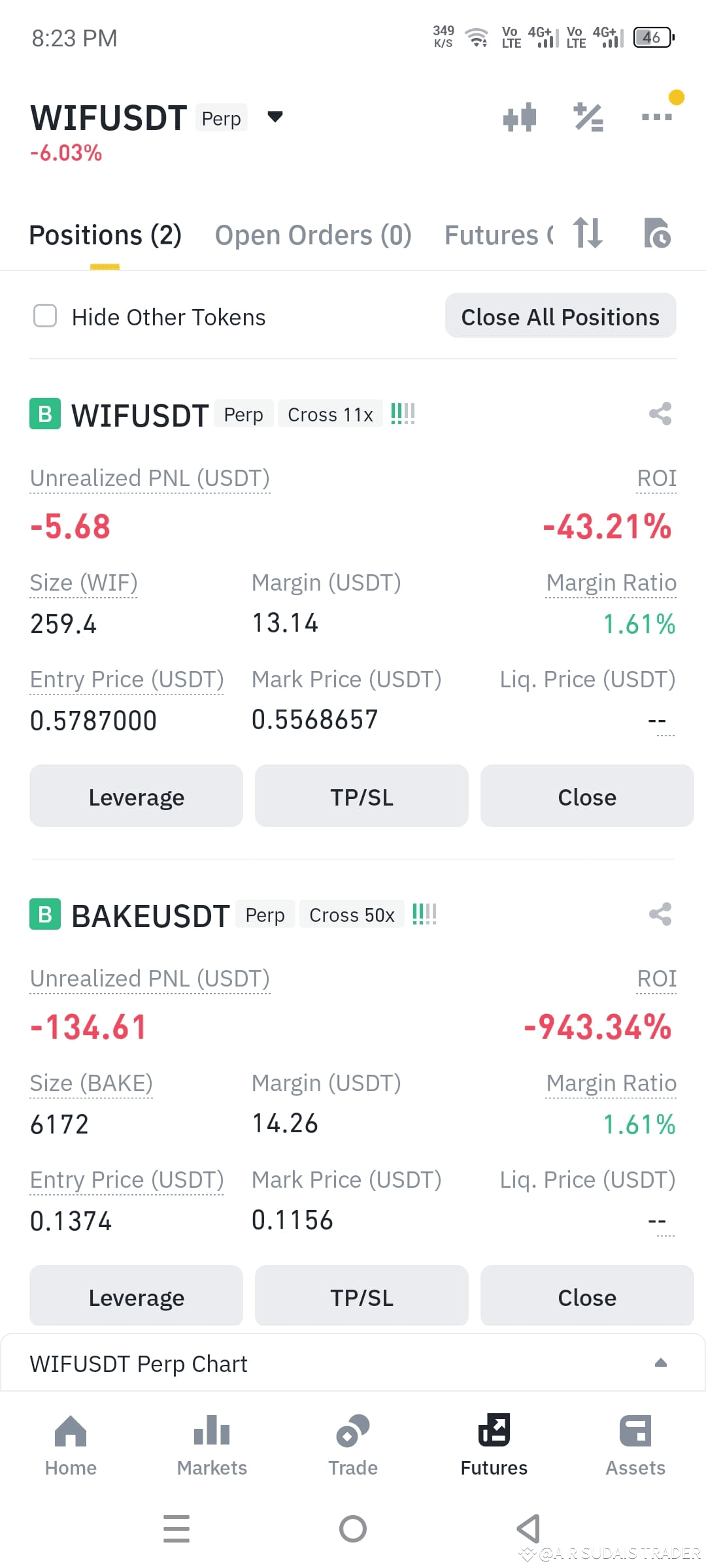This screenshot has height=1568, width=706.
Task: Click the Cross 50x tag on BAKEUSDT
Action: [352, 915]
